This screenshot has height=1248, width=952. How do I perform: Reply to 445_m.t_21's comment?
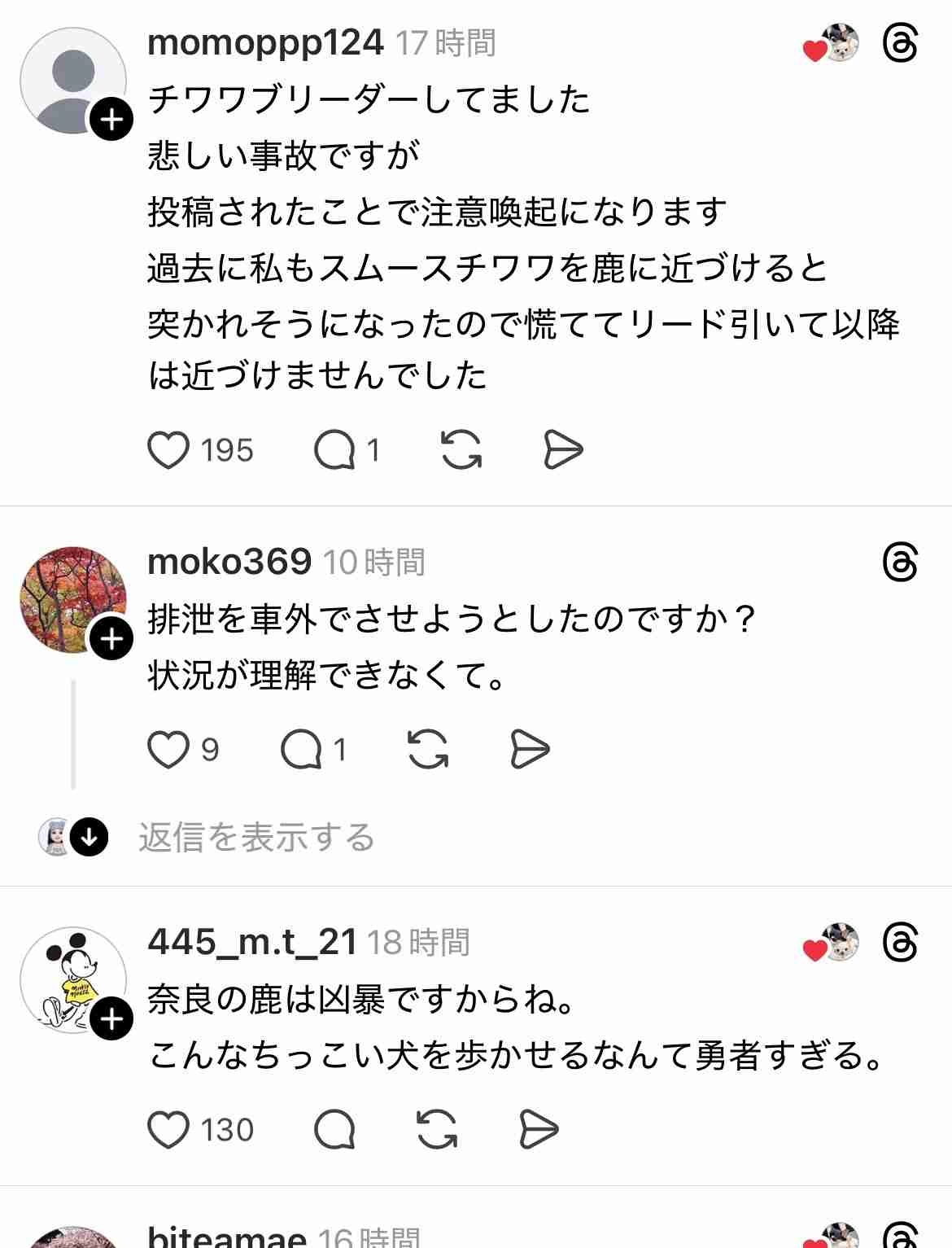pos(334,1130)
